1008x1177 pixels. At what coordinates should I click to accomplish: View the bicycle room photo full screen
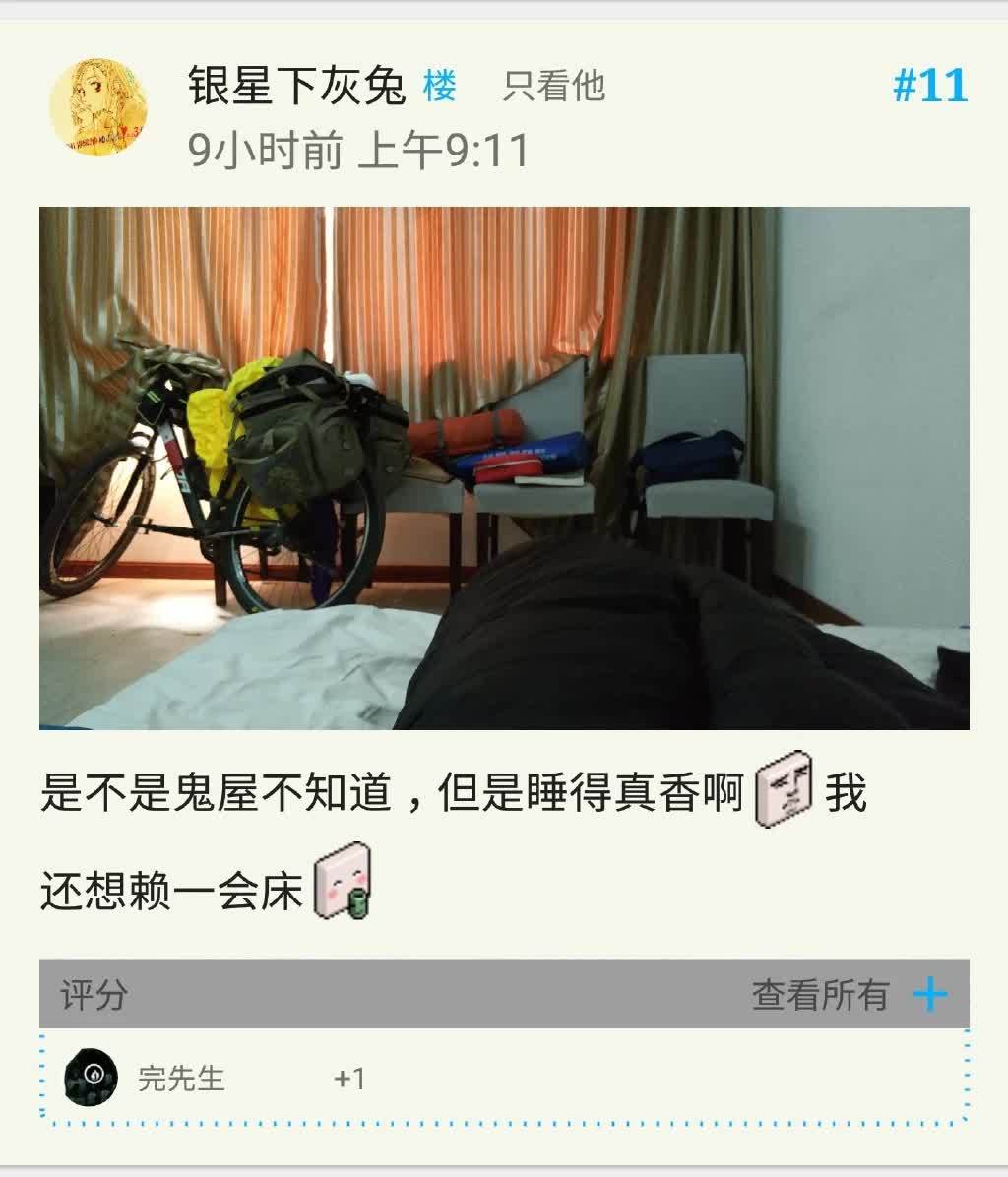(x=504, y=467)
